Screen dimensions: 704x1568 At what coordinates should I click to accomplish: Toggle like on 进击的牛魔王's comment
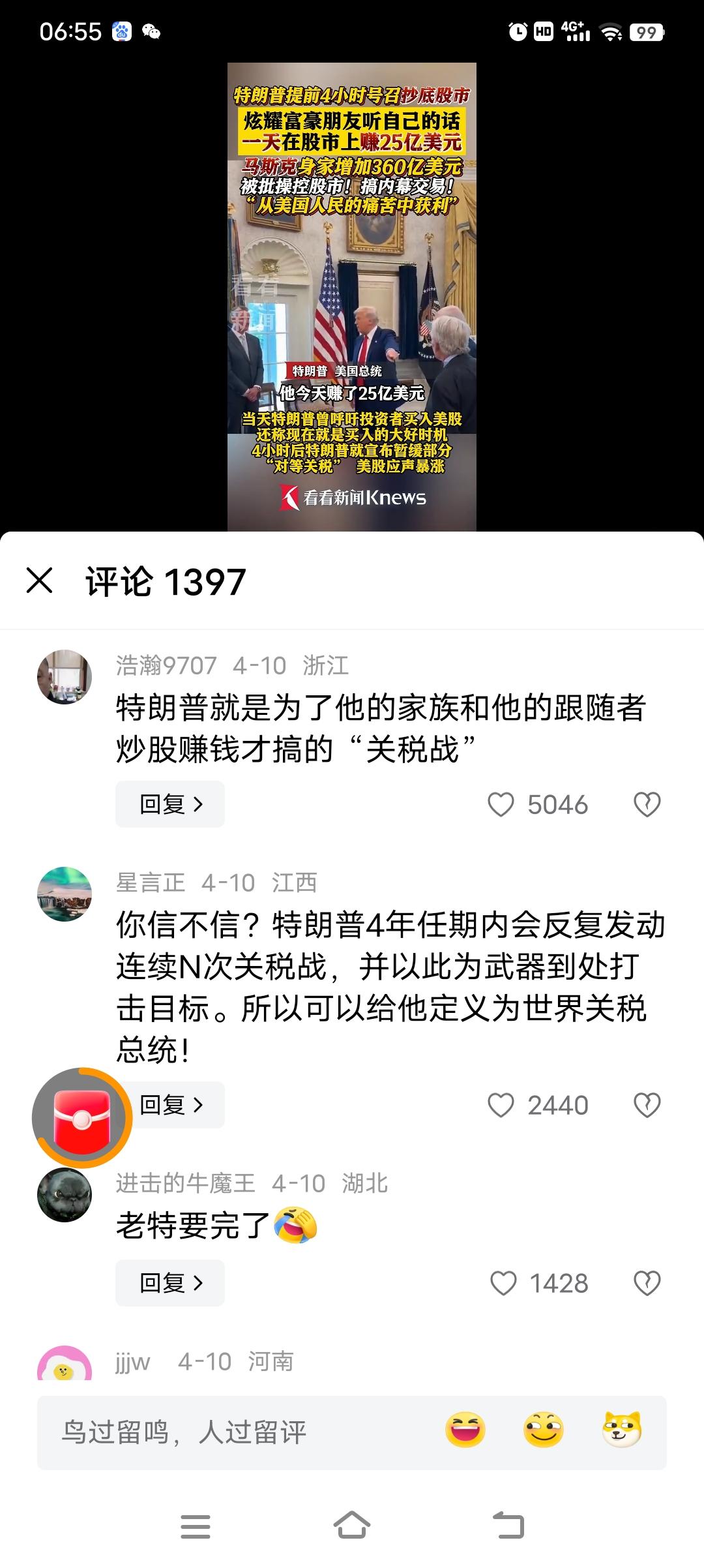click(x=503, y=1282)
